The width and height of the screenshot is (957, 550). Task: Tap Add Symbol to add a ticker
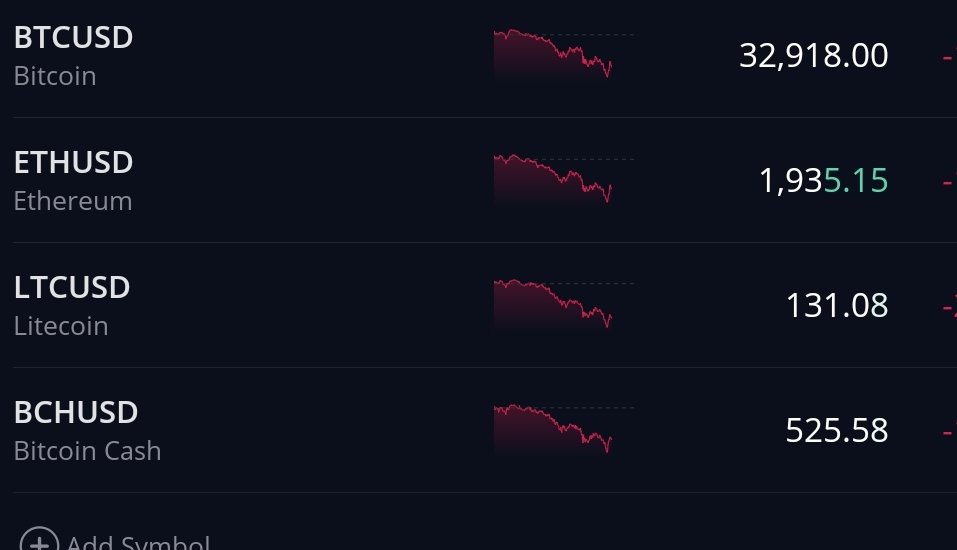(x=115, y=541)
